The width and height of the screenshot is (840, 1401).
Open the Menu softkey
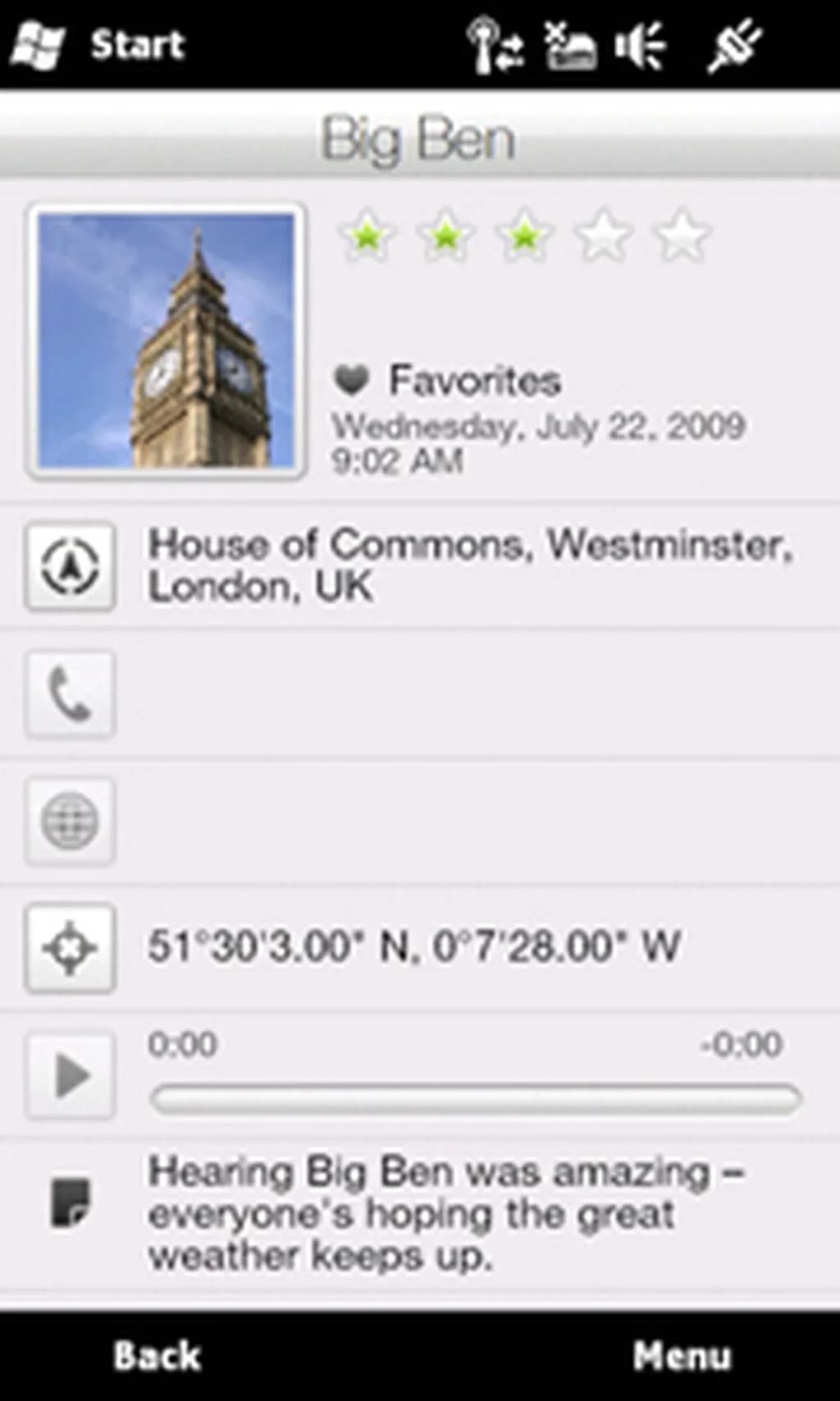point(682,1355)
